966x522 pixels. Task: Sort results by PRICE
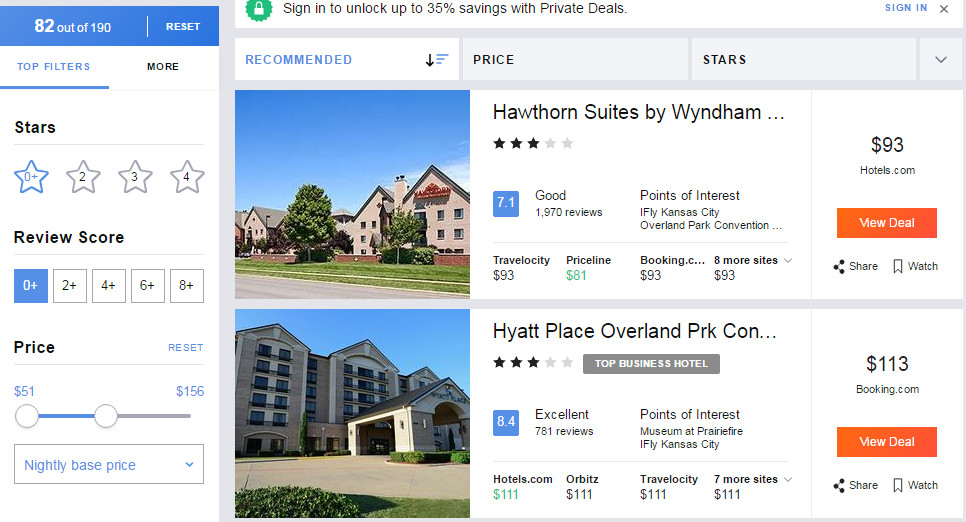(574, 60)
